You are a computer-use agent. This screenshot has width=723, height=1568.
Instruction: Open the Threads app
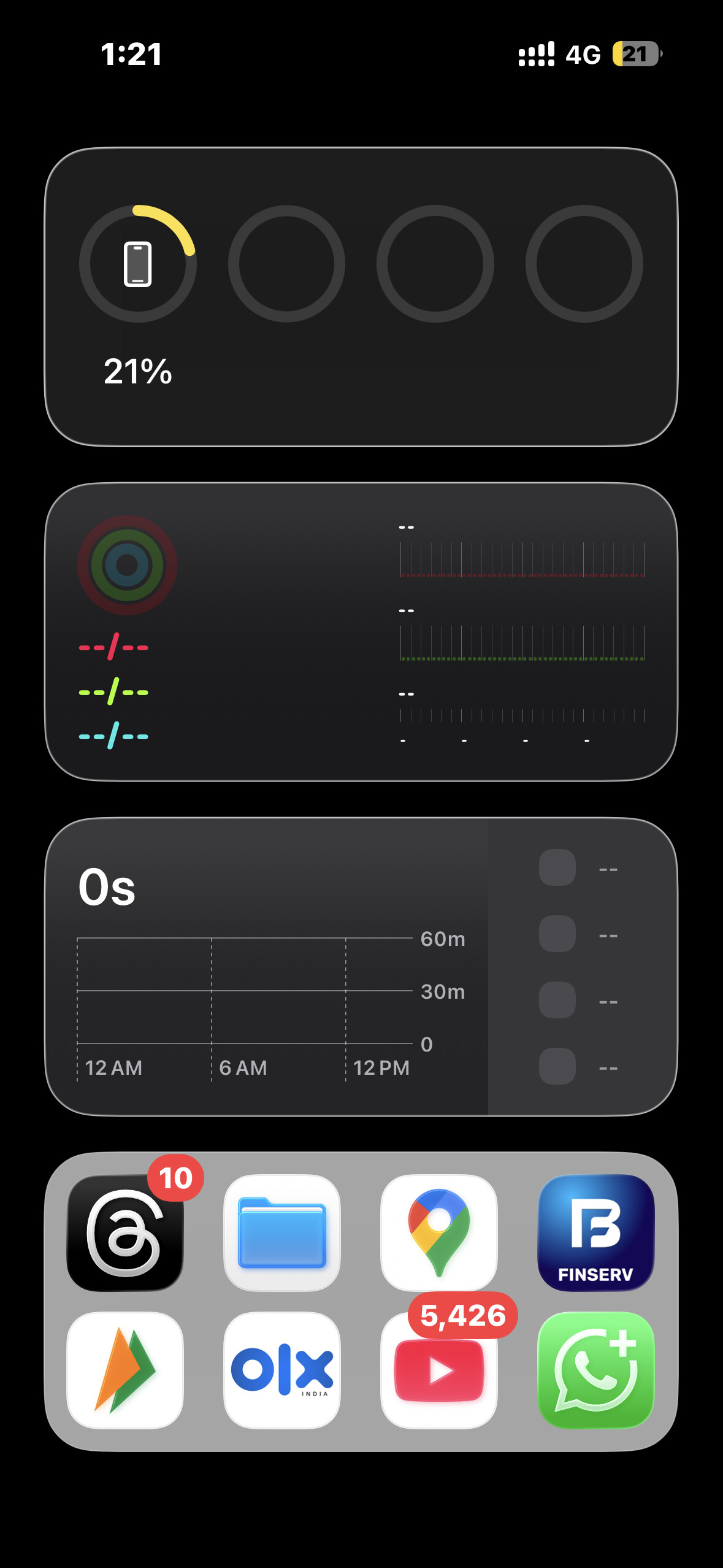point(124,1232)
